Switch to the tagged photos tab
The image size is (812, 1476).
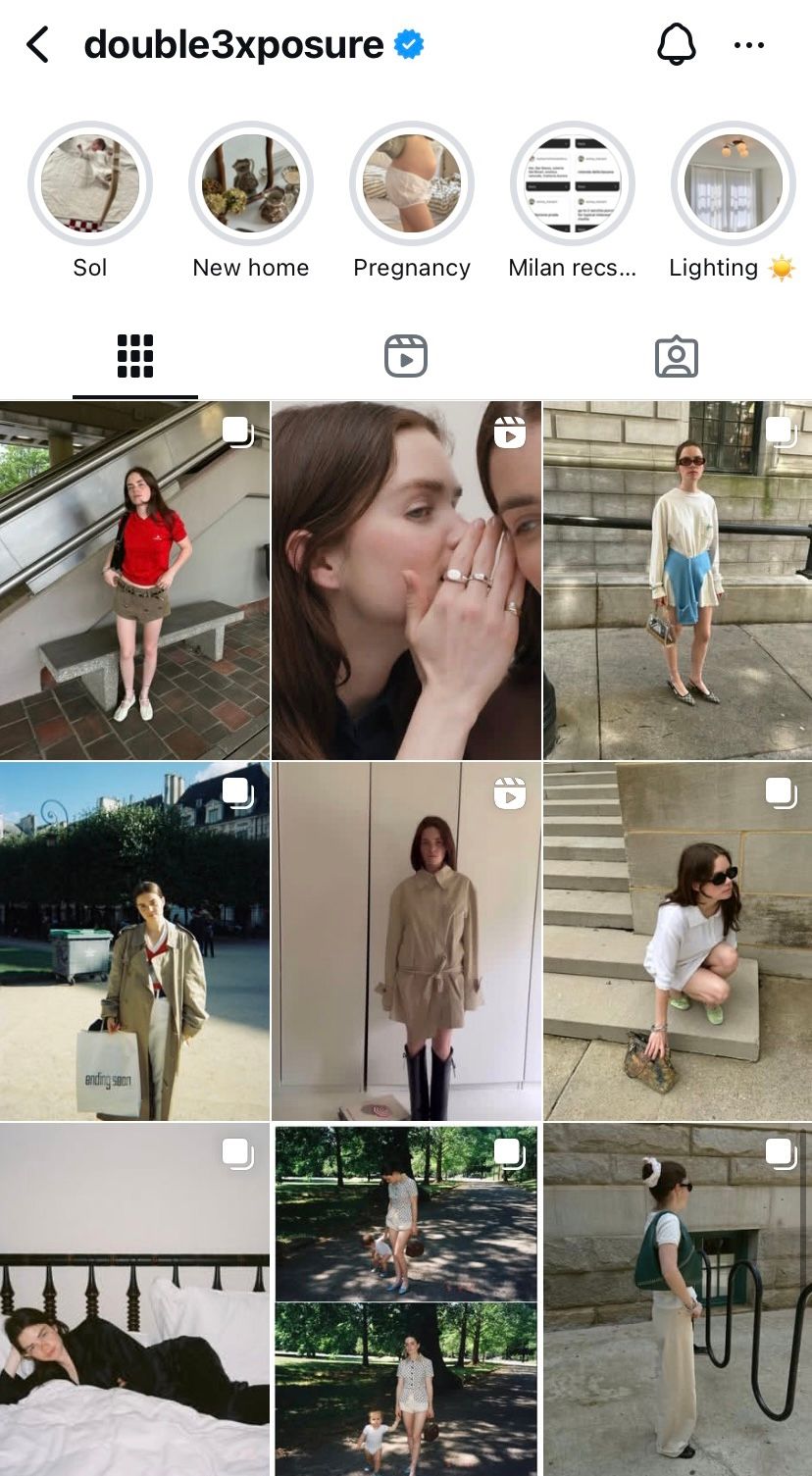[x=676, y=356]
